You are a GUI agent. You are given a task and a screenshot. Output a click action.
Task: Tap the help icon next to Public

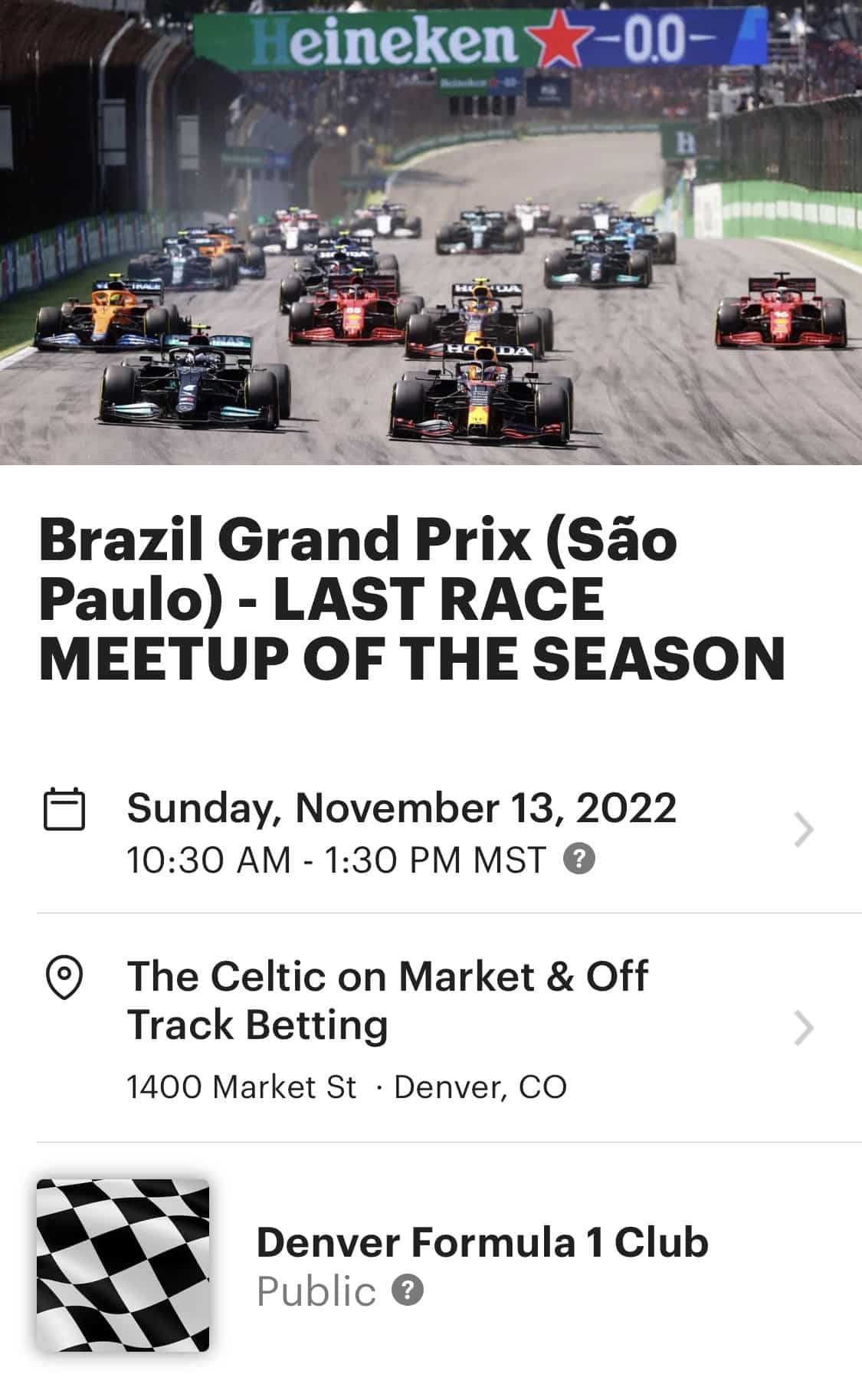[408, 1290]
